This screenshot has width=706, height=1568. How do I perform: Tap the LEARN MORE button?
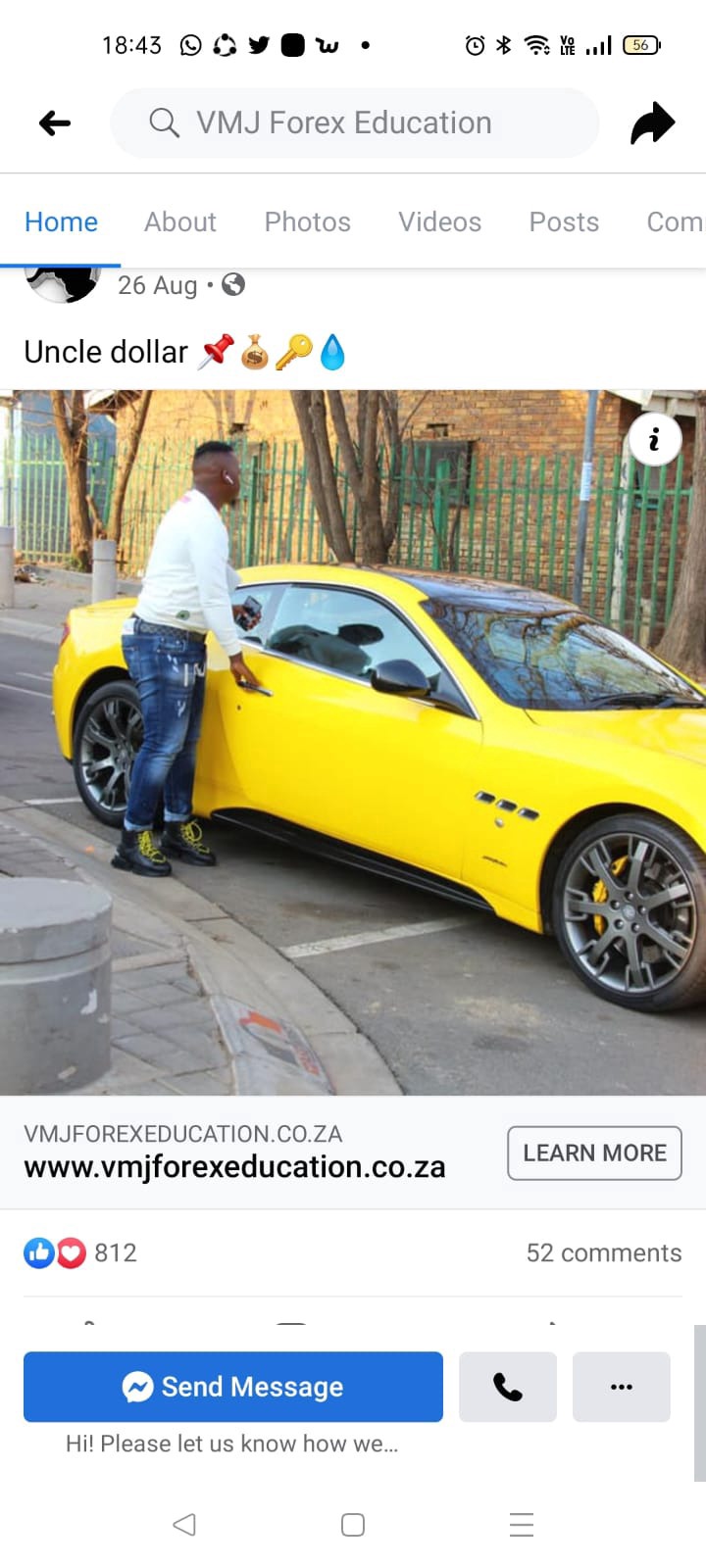[594, 1153]
